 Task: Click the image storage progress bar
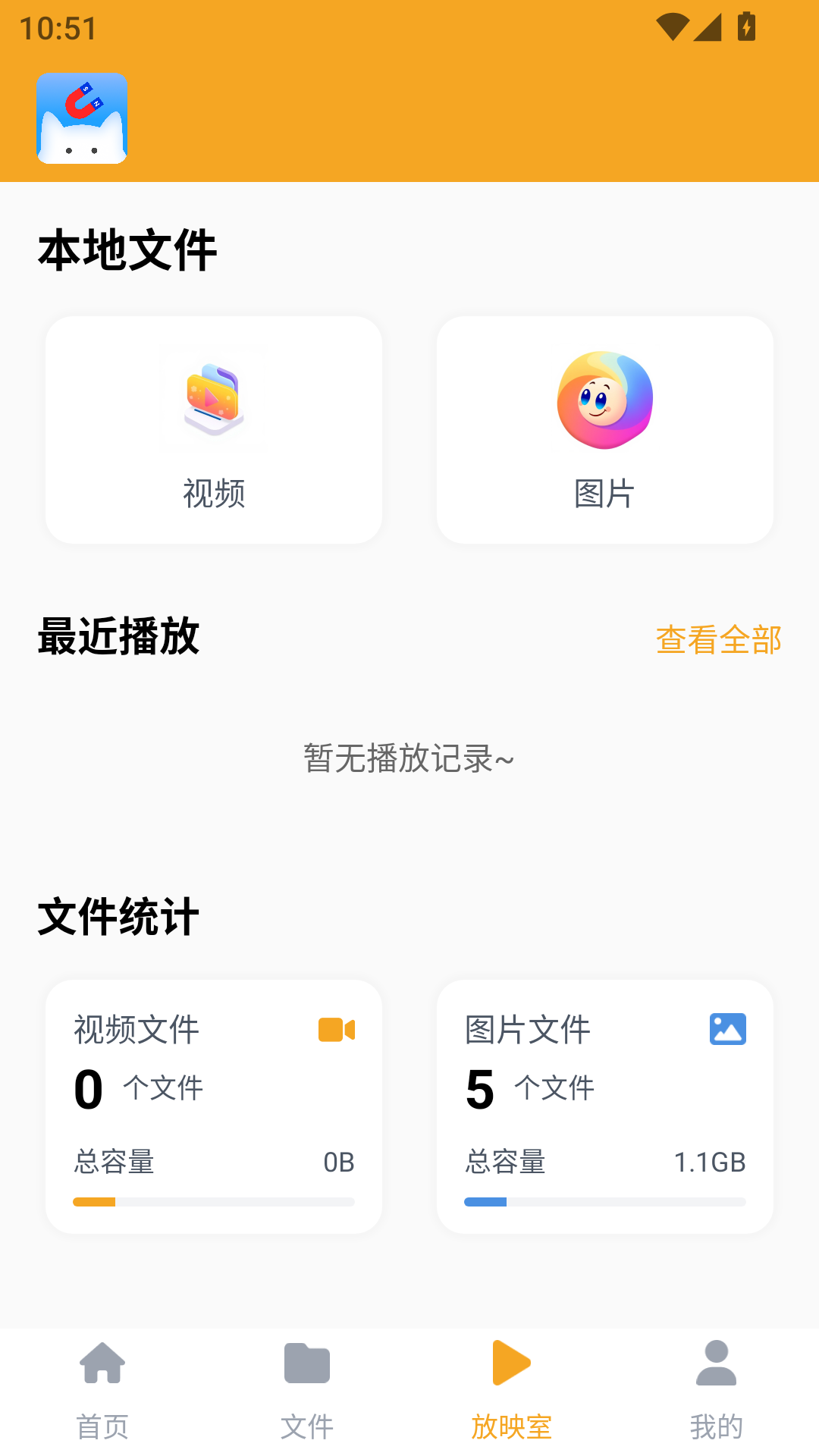(604, 1201)
